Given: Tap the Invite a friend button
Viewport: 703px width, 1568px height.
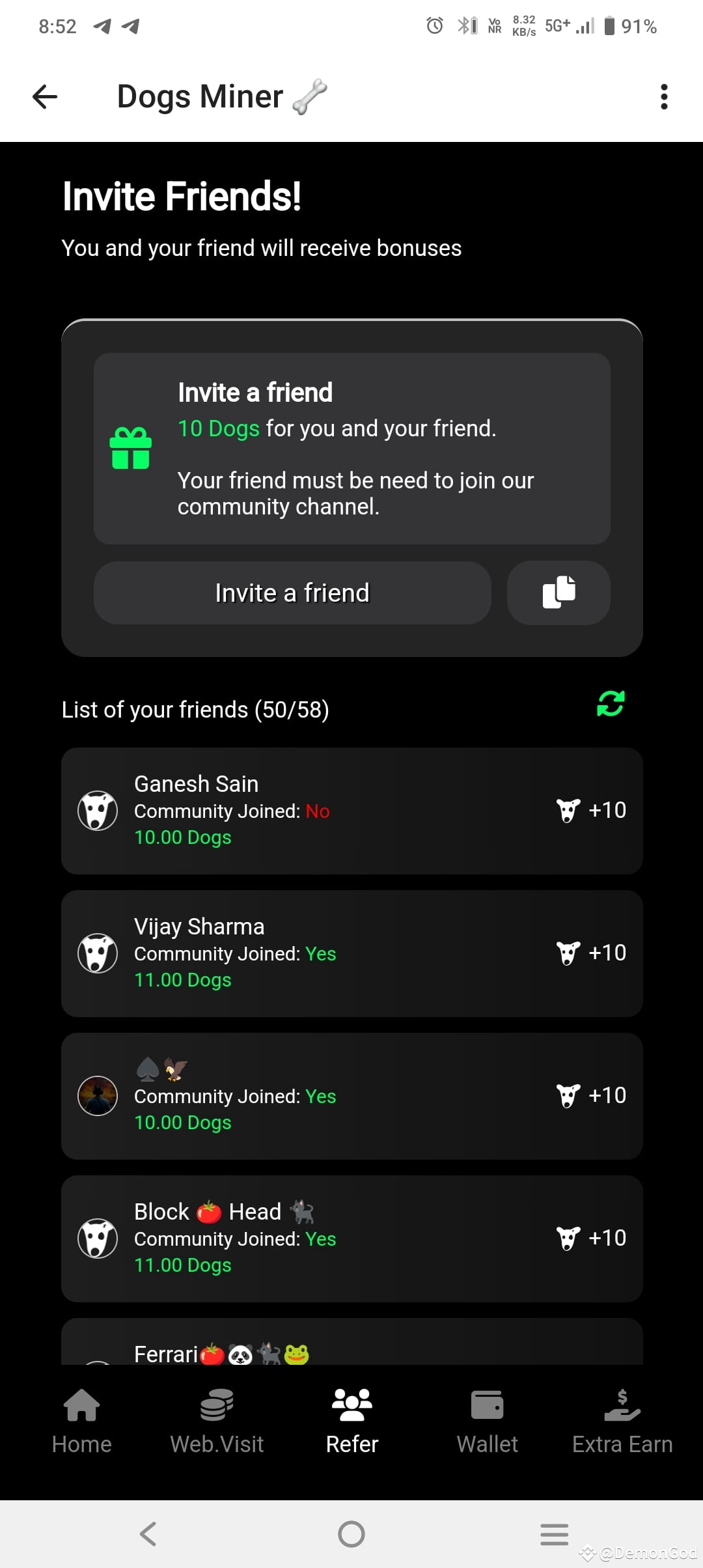Looking at the screenshot, I should pyautogui.click(x=292, y=593).
